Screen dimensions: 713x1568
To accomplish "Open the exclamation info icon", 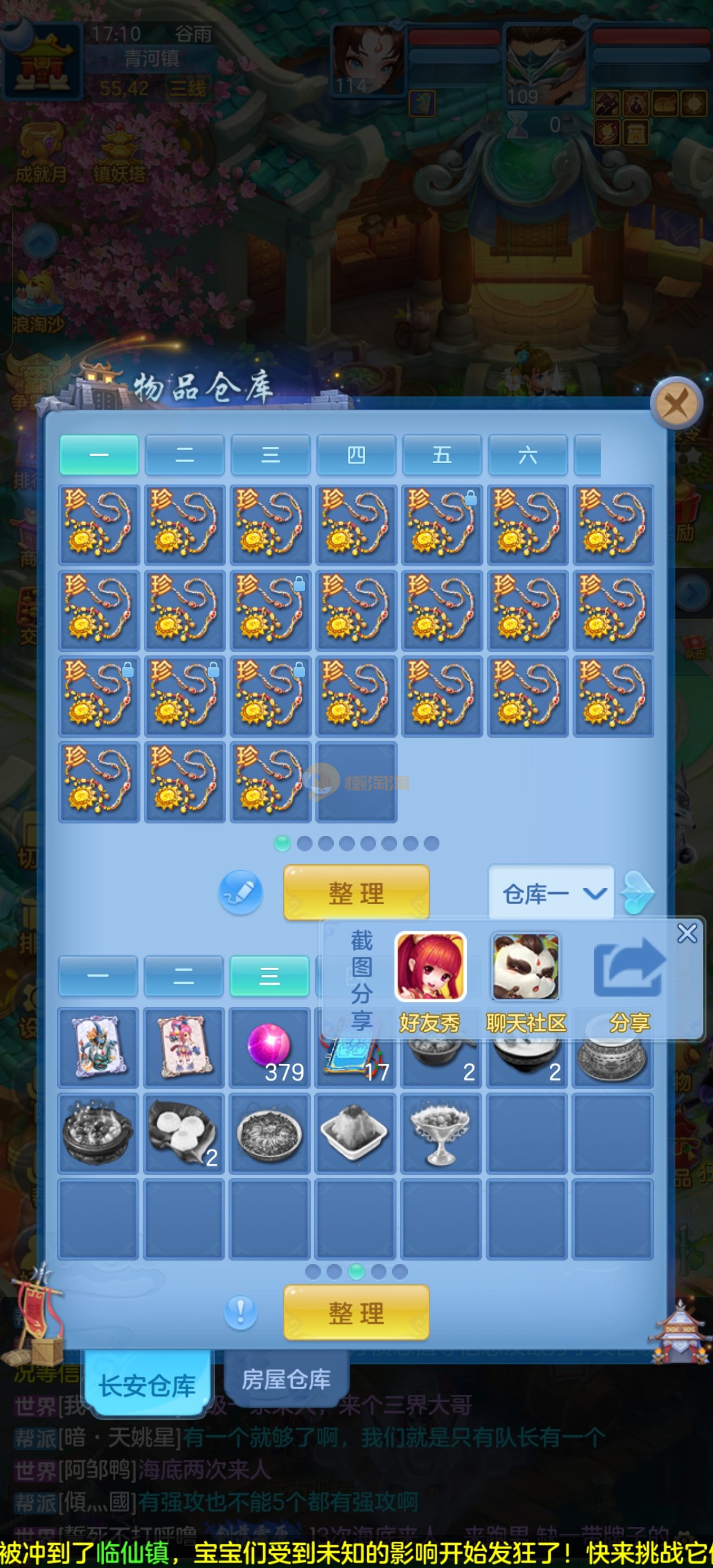I will tap(240, 1312).
